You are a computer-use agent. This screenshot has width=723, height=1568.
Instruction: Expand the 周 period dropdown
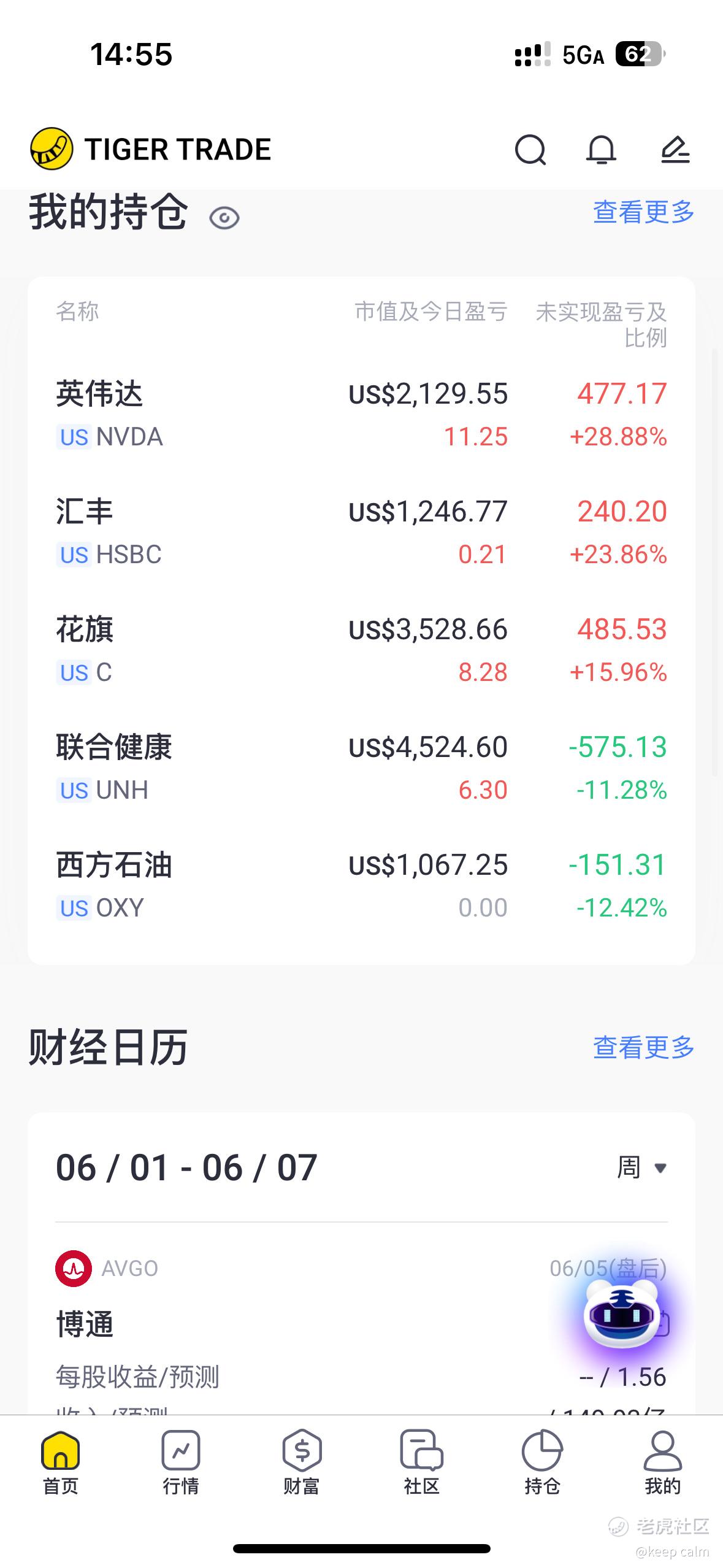tap(642, 1167)
